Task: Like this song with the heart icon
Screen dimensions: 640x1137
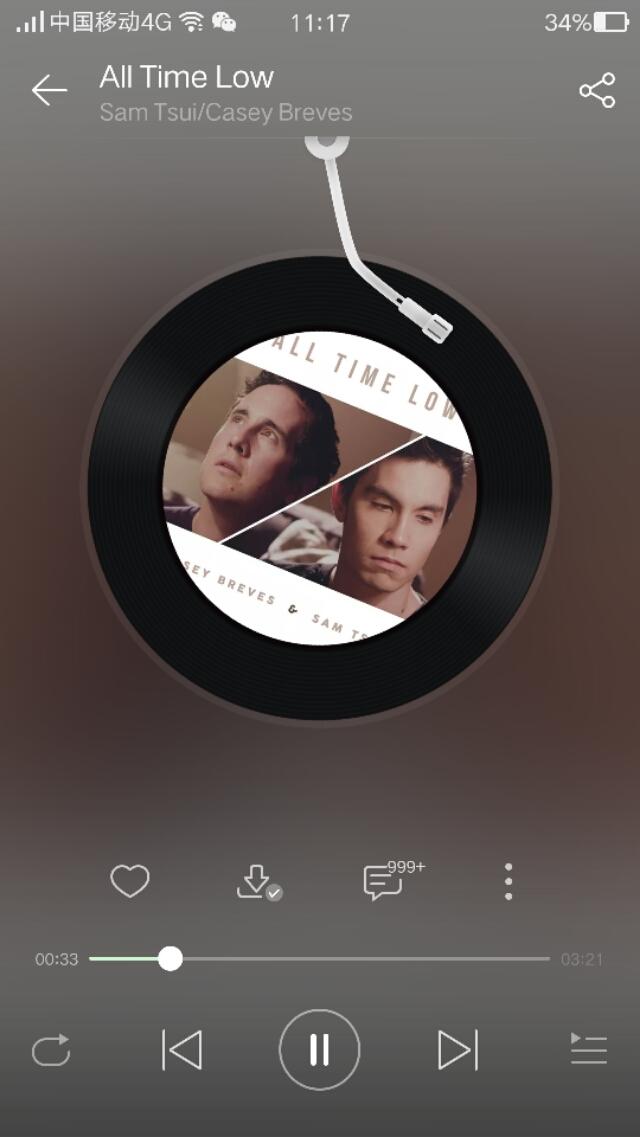Action: [130, 881]
